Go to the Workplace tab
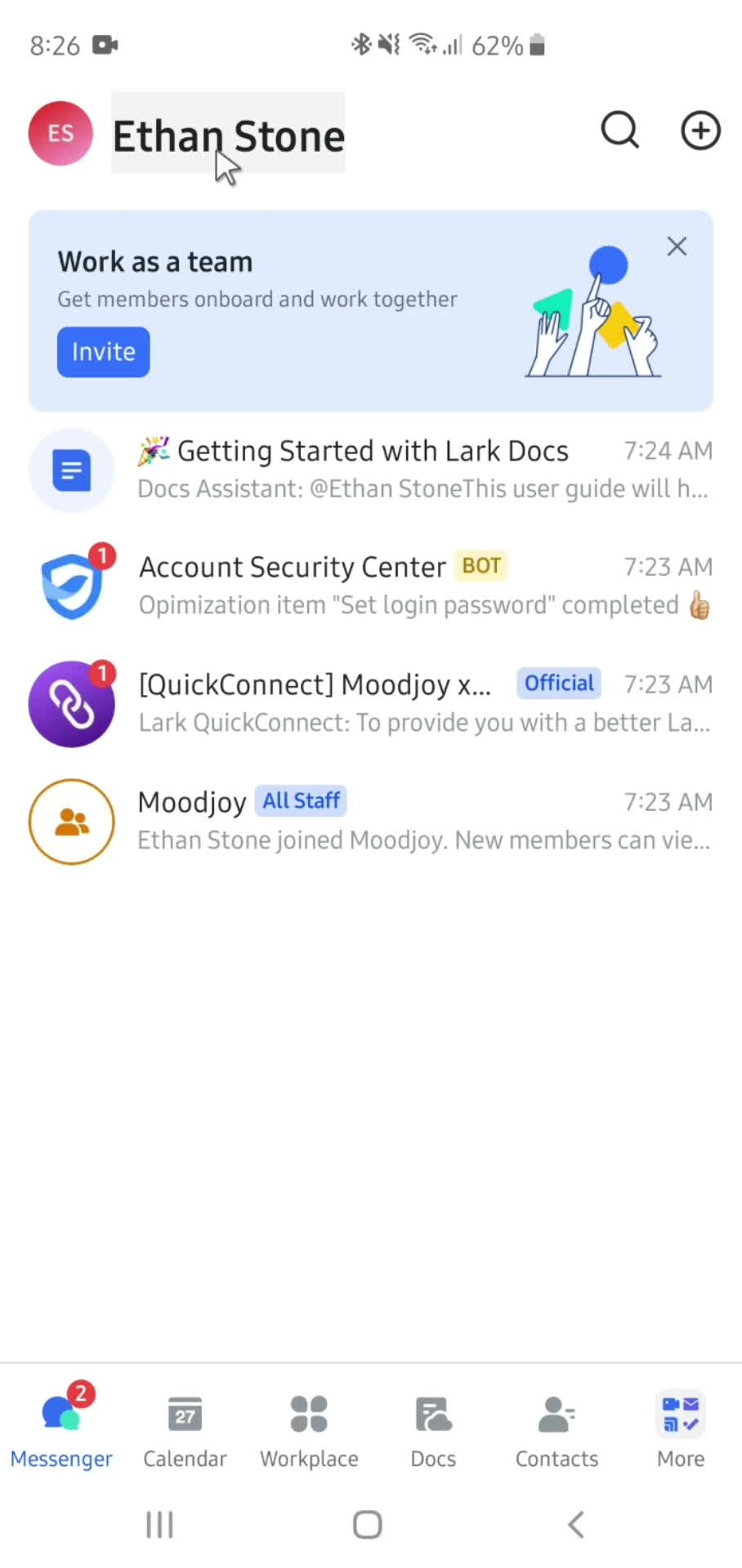The width and height of the screenshot is (742, 1568). pos(309,1429)
